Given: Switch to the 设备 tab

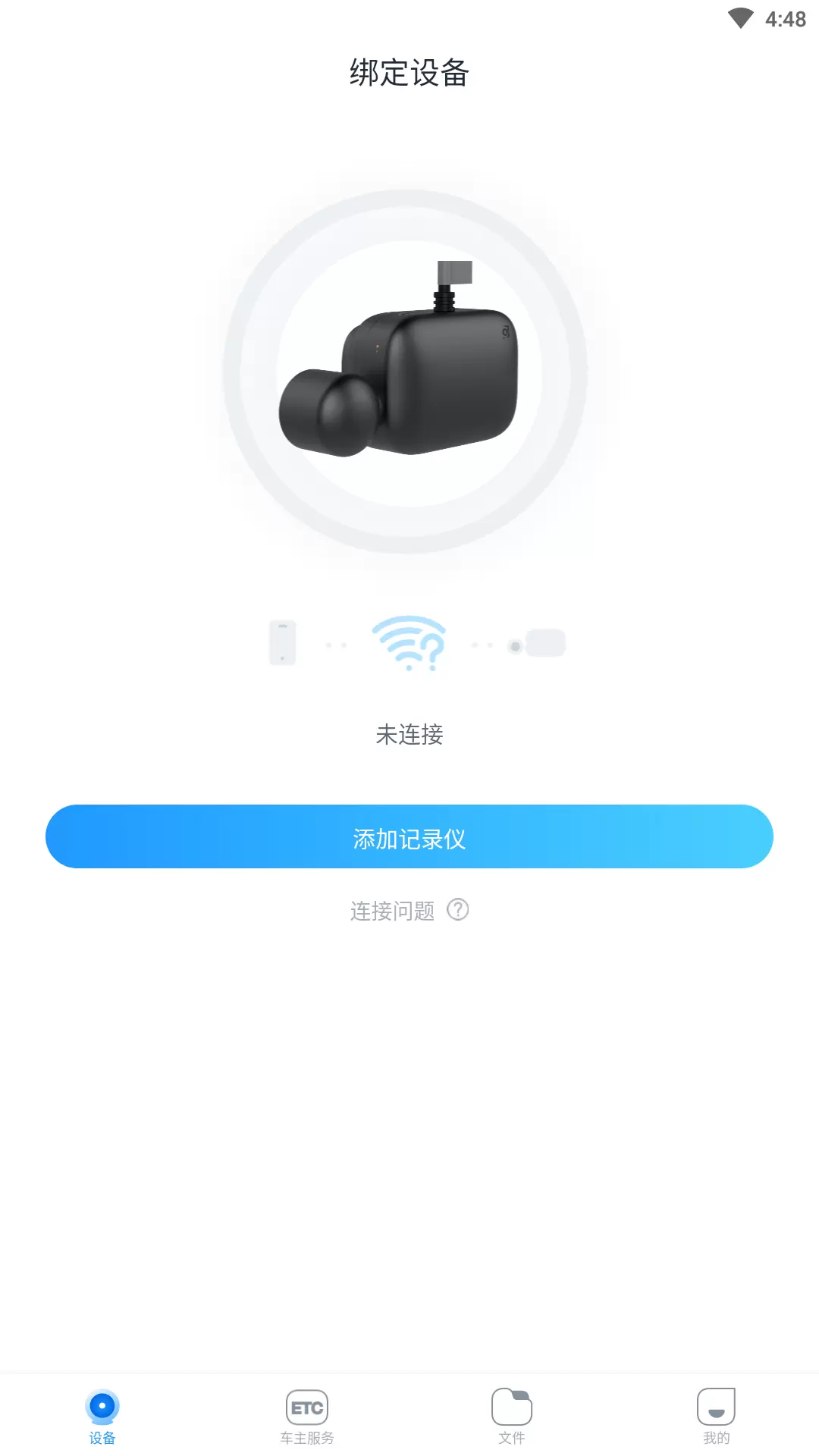Looking at the screenshot, I should coord(104,1418).
